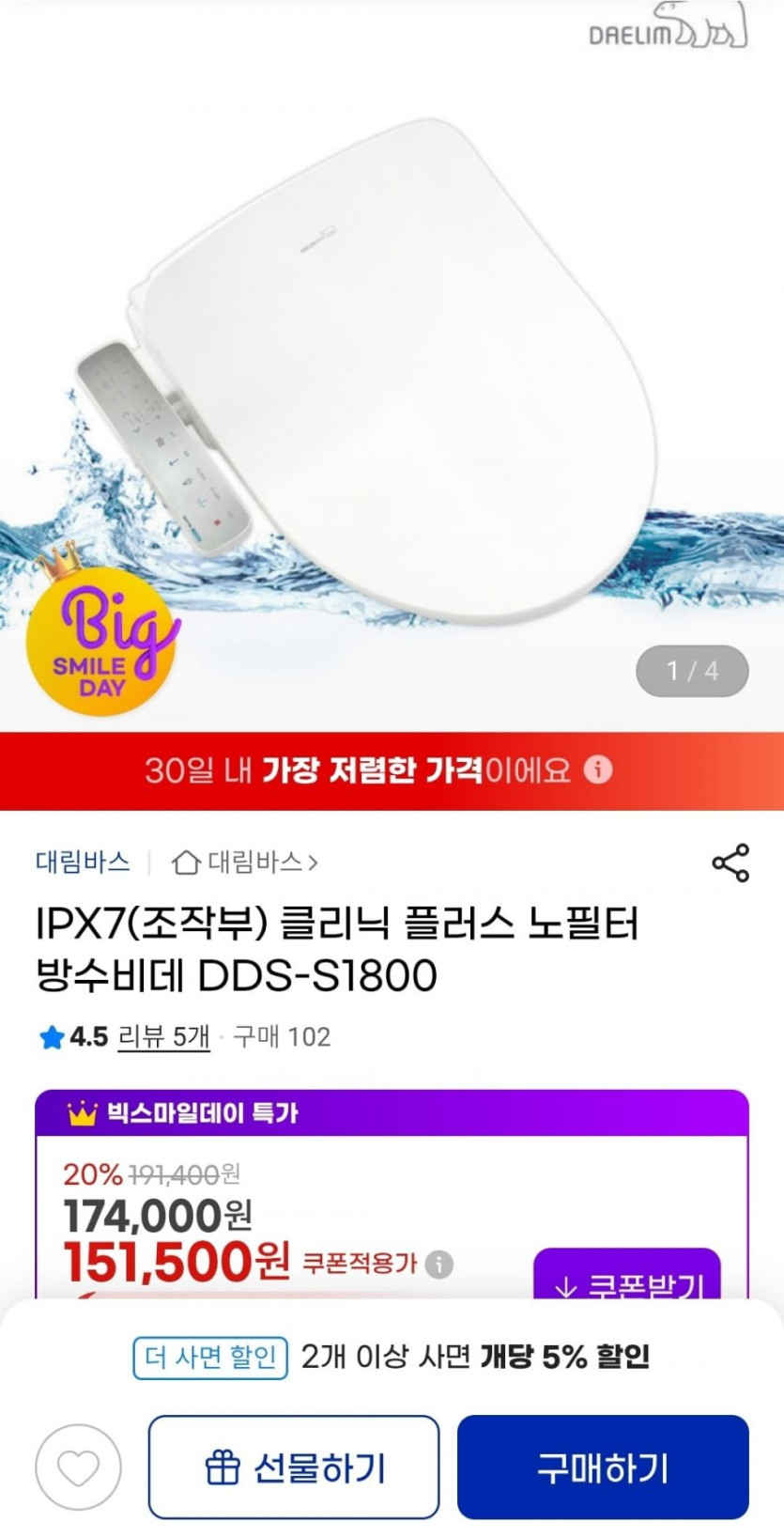Viewport: 784px width, 1537px height.
Task: Add product to wishlist with heart
Action: [x=78, y=1467]
